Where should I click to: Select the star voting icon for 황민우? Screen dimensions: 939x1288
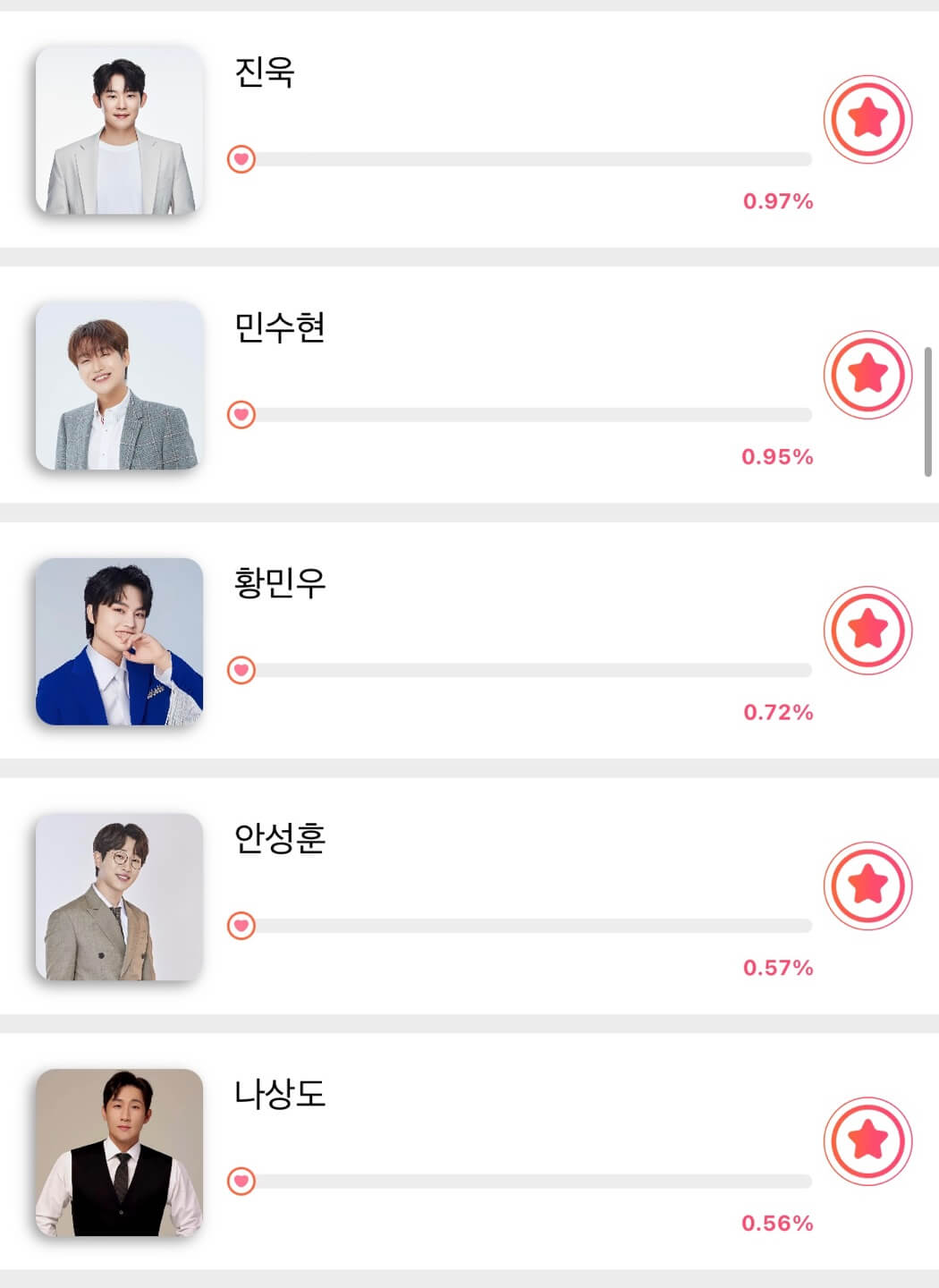[x=867, y=631]
